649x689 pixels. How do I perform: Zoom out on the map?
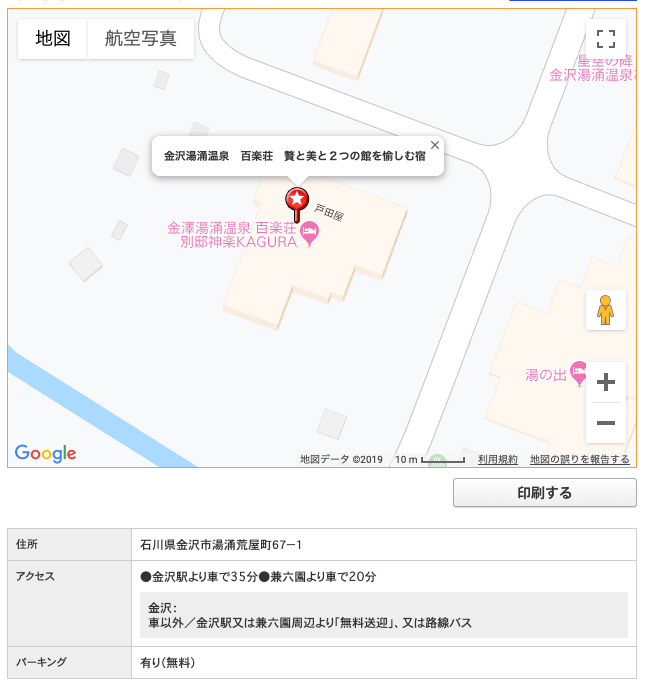click(x=605, y=423)
